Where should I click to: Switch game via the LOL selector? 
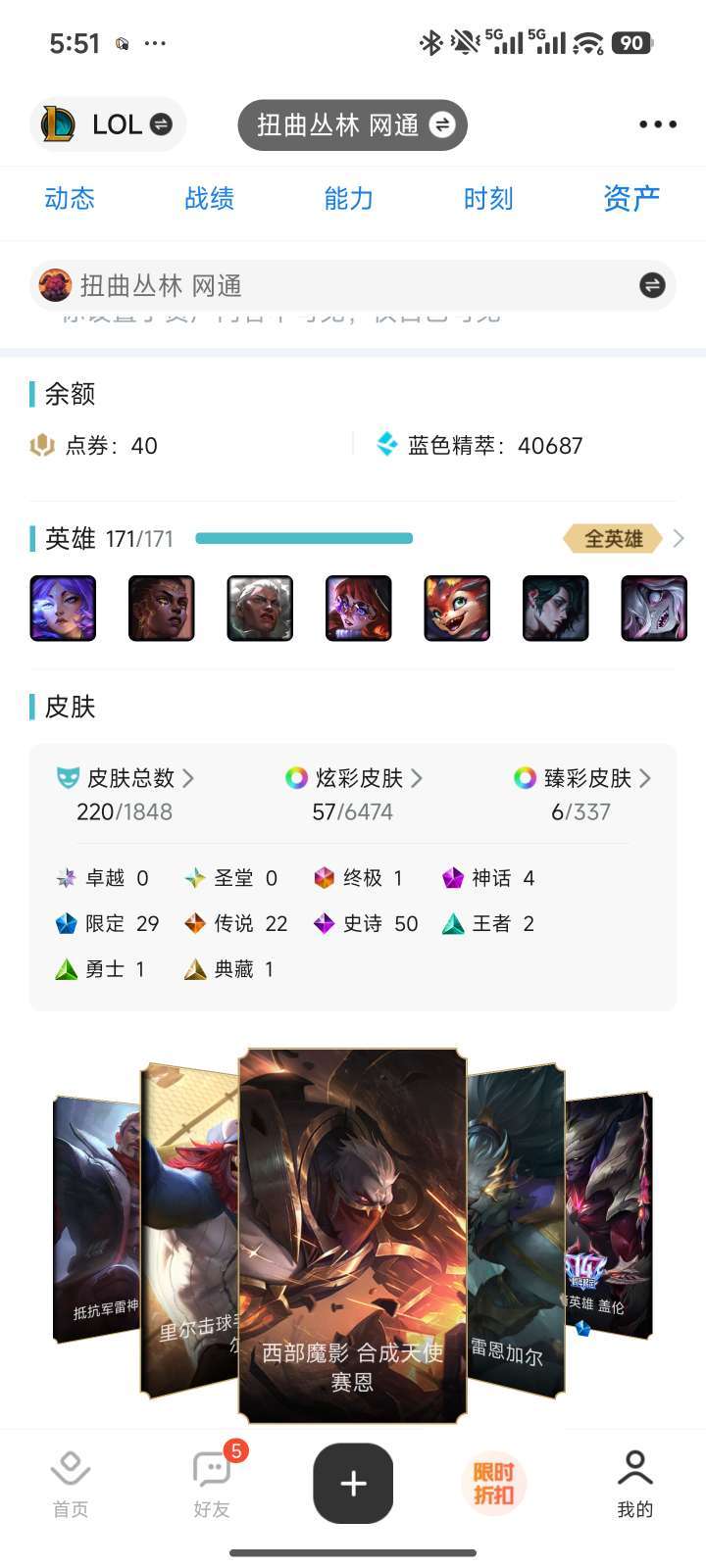[108, 124]
